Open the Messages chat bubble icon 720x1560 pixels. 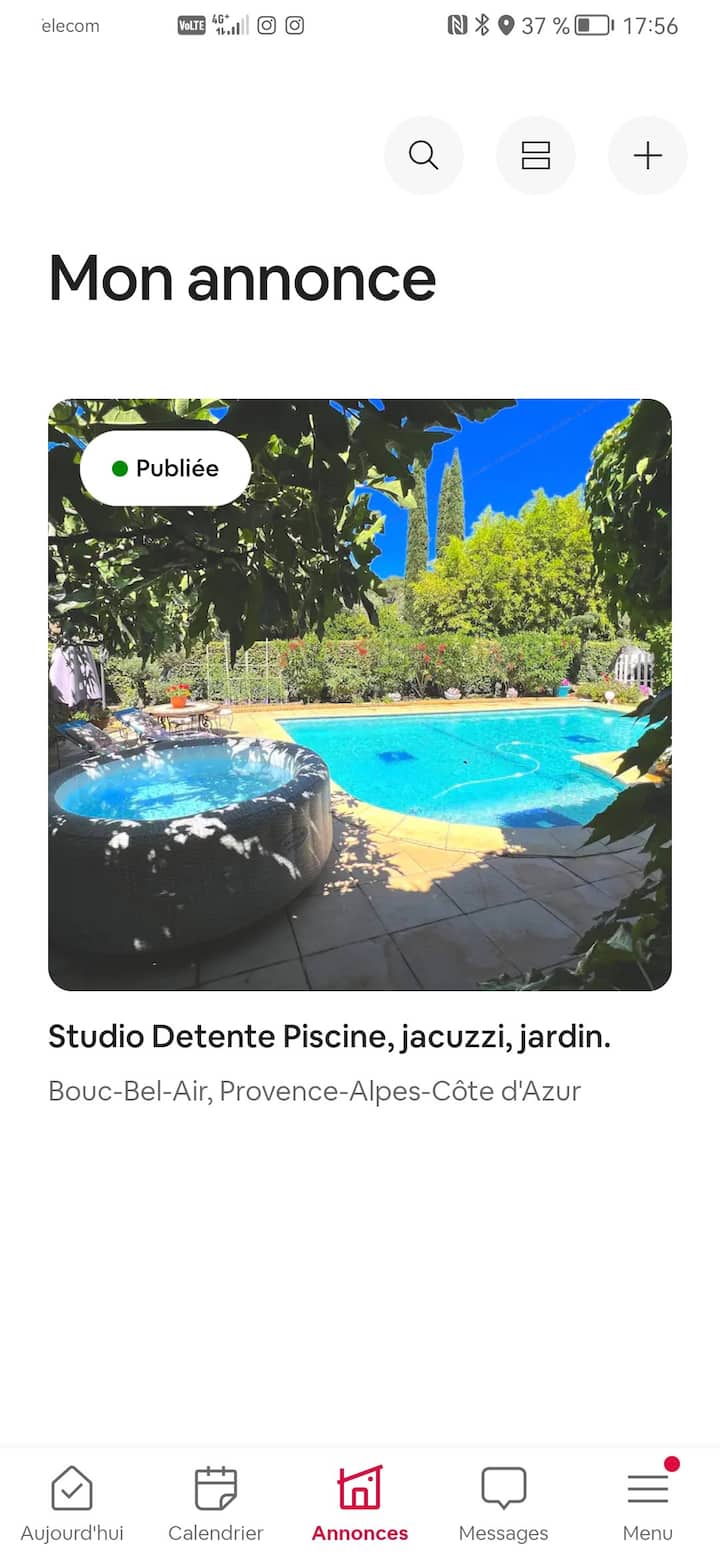coord(503,1490)
